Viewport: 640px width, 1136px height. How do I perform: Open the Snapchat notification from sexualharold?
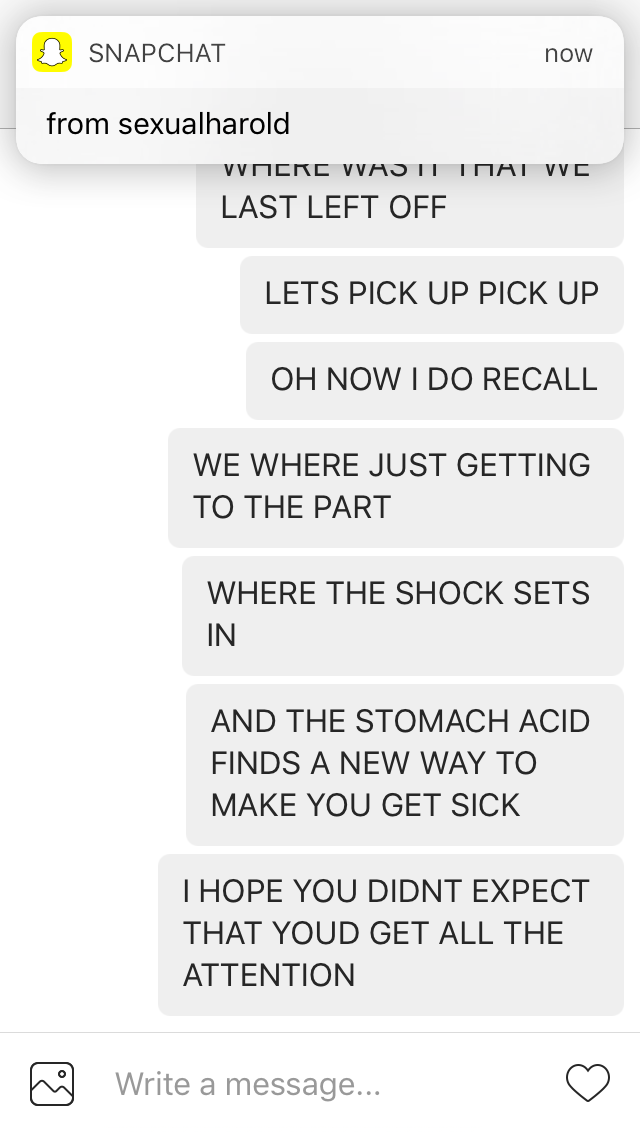point(320,90)
